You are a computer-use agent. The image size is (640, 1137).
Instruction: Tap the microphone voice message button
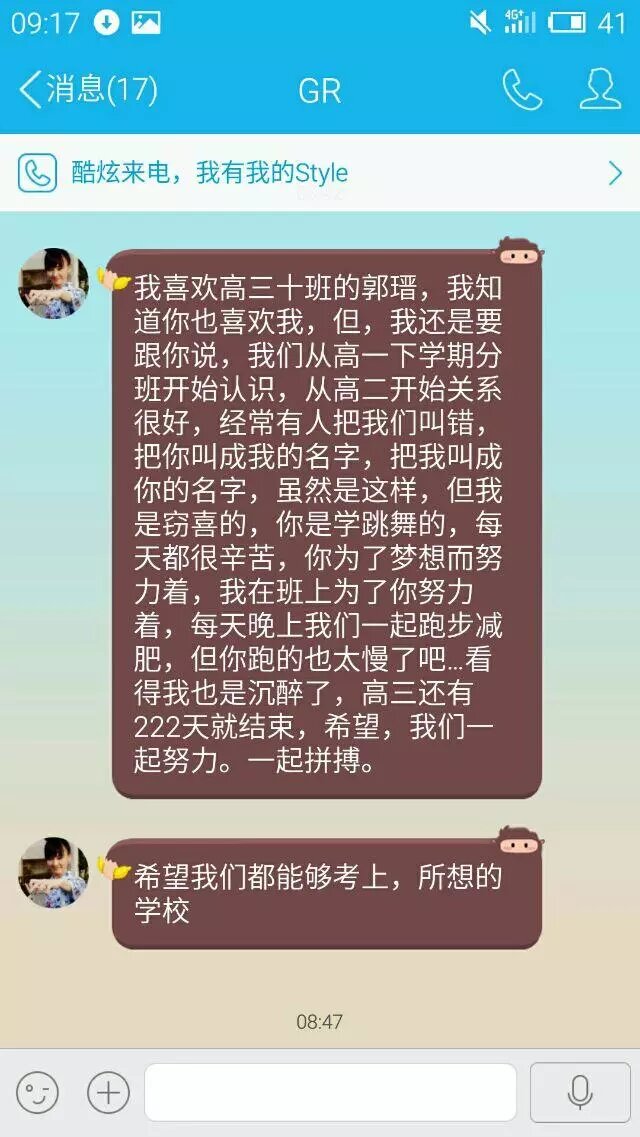tap(580, 1092)
